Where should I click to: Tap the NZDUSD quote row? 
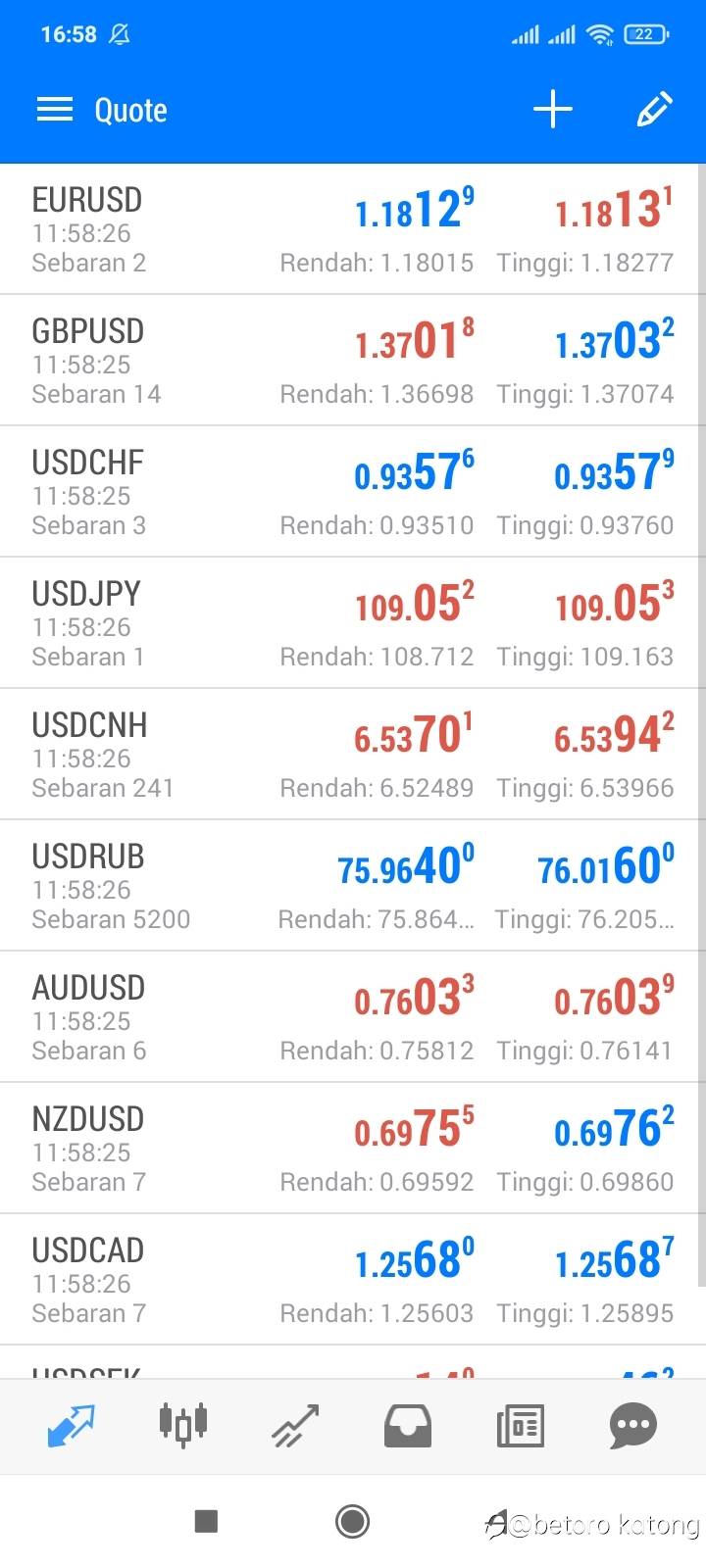coord(353,1149)
